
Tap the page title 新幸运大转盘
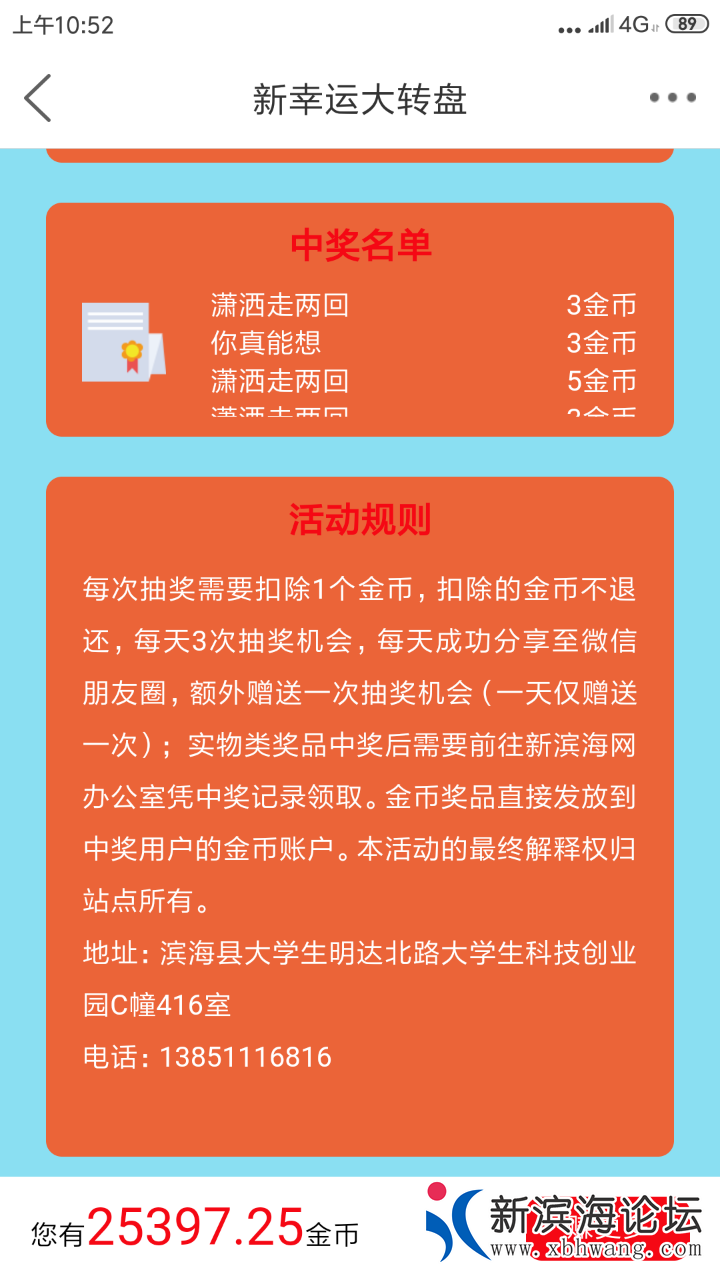pos(360,97)
